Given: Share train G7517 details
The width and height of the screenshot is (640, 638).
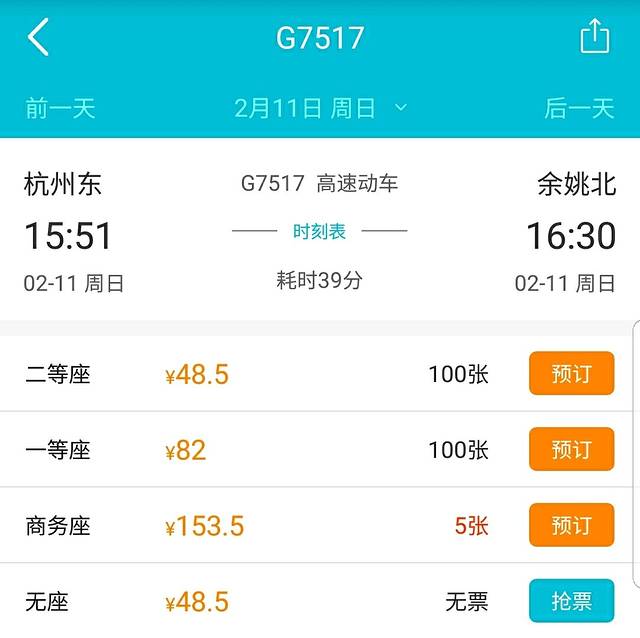Looking at the screenshot, I should pos(595,38).
